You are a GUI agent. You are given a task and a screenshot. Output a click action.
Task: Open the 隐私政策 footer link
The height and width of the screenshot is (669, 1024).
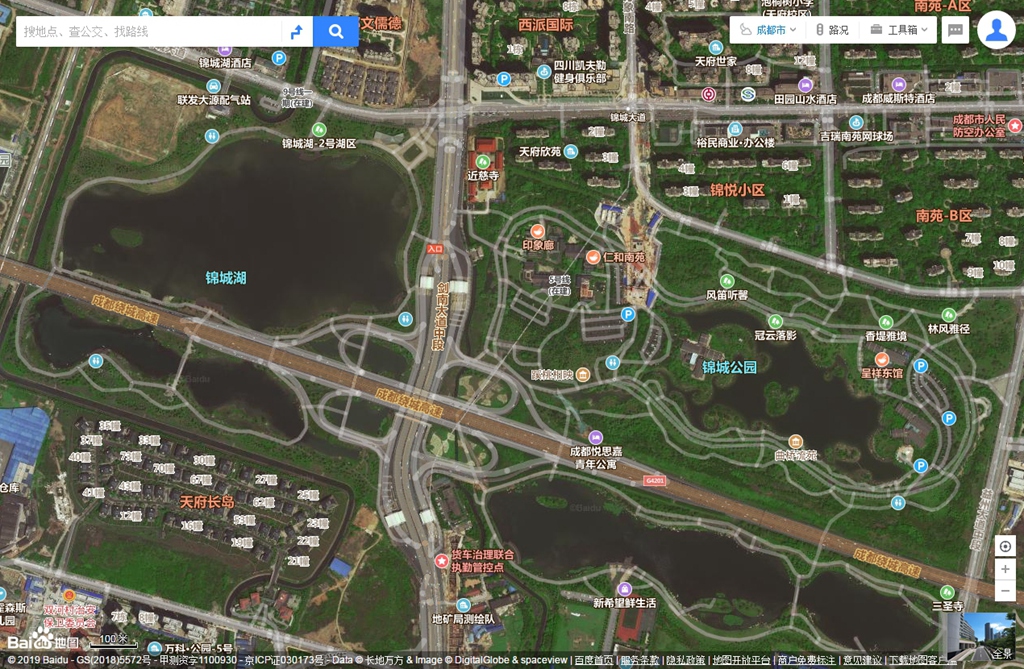click(x=687, y=661)
